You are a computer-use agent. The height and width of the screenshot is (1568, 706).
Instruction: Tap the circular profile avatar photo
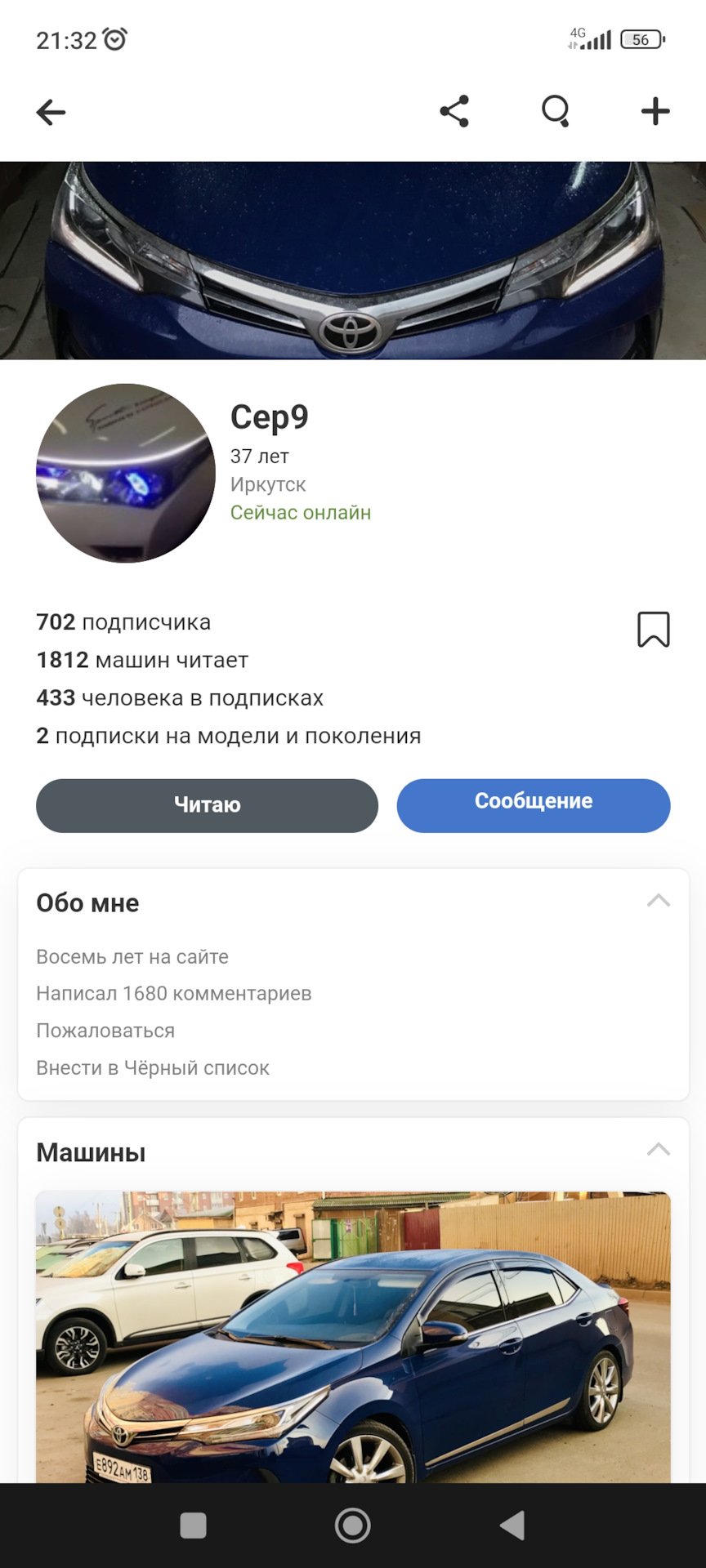(125, 474)
